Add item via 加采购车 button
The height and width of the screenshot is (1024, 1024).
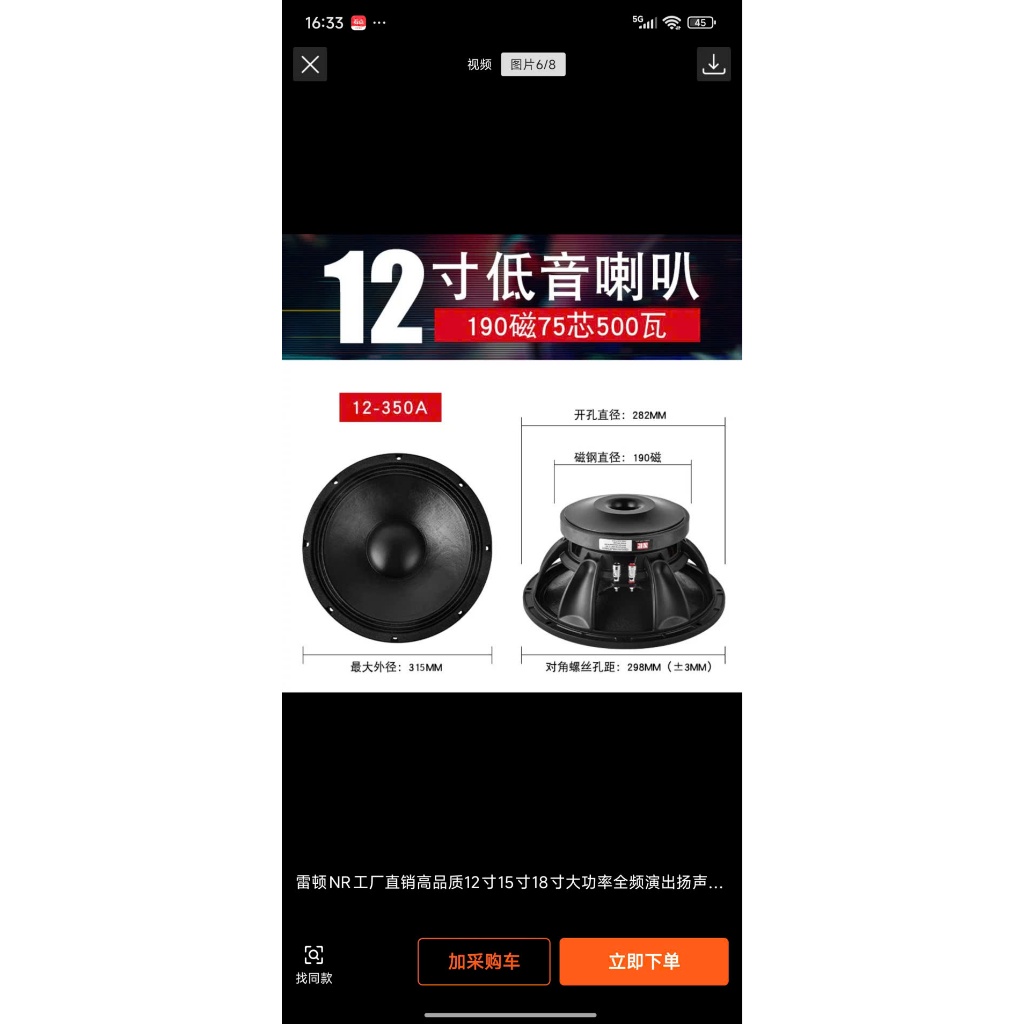pos(484,962)
